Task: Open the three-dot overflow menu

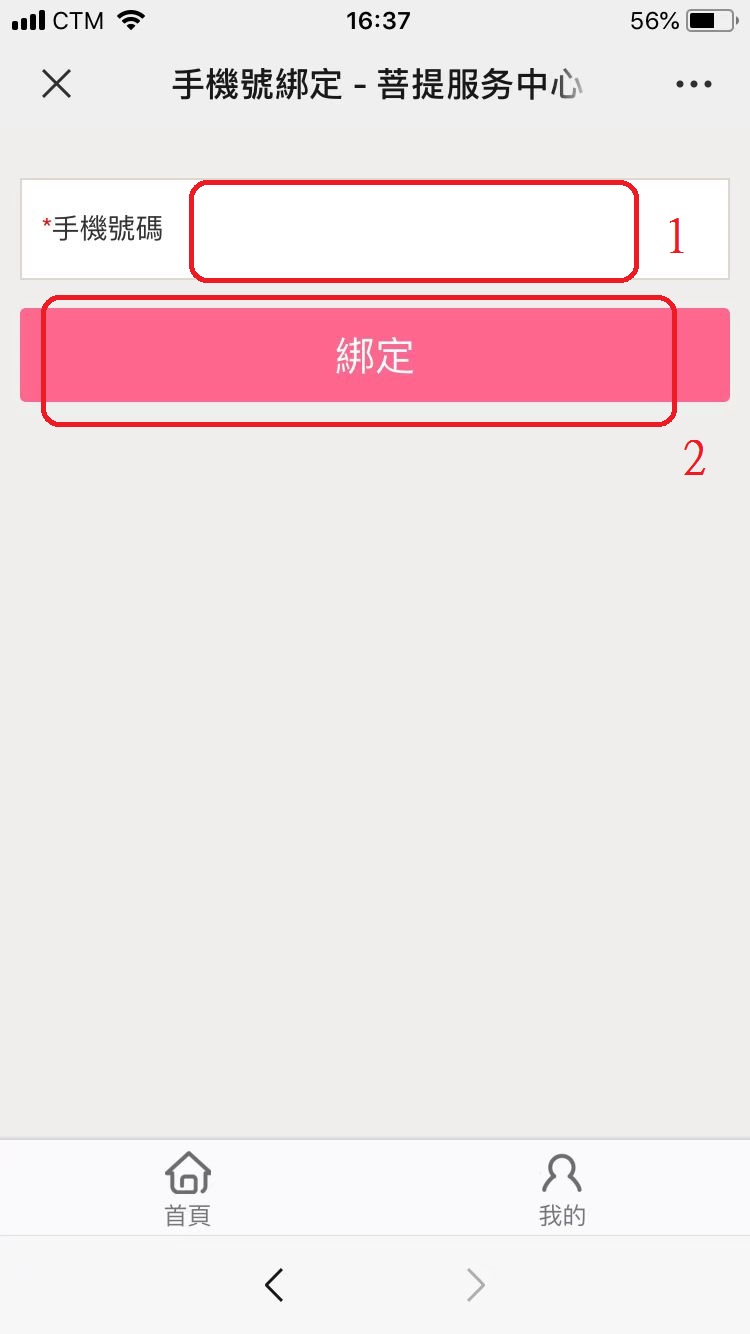Action: click(693, 85)
